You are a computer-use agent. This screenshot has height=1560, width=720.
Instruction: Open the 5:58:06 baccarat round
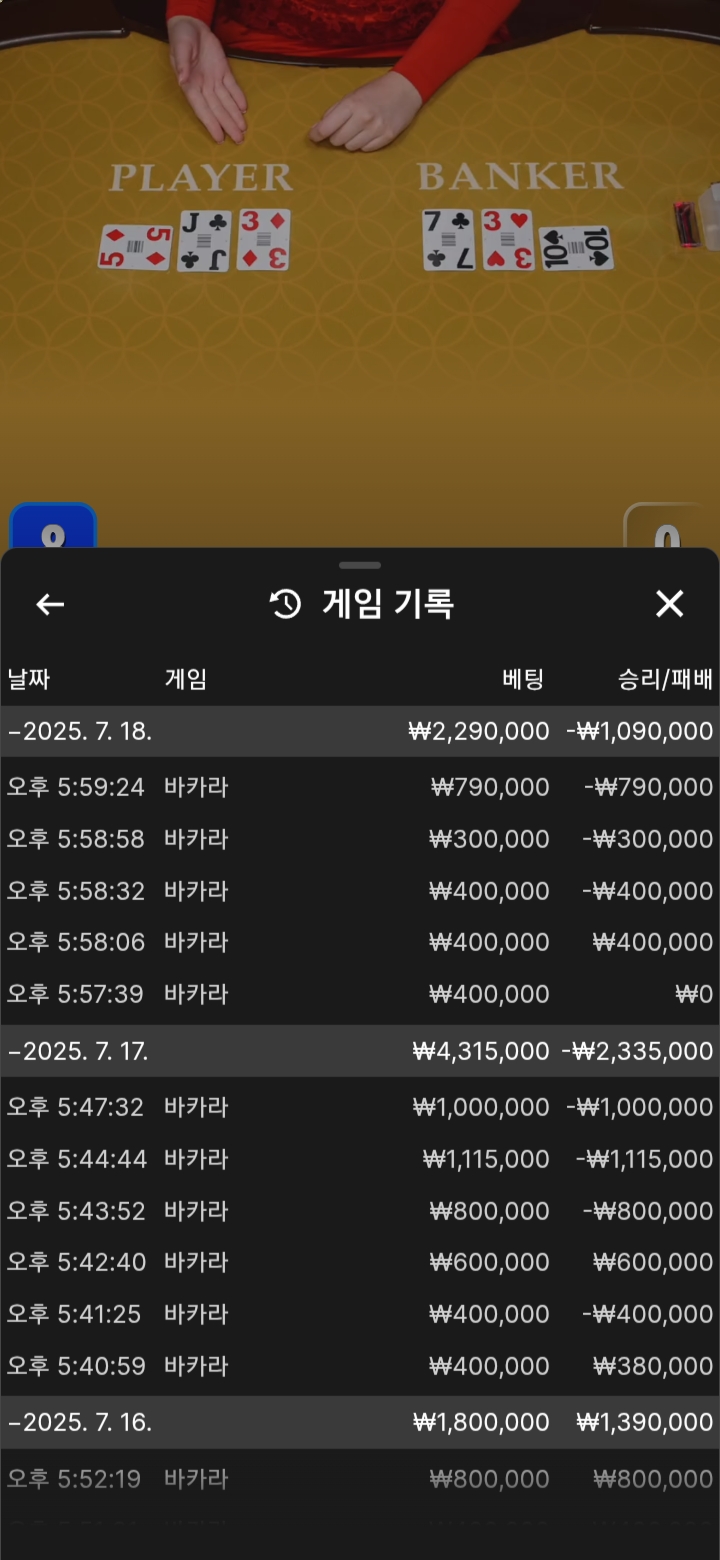click(360, 942)
